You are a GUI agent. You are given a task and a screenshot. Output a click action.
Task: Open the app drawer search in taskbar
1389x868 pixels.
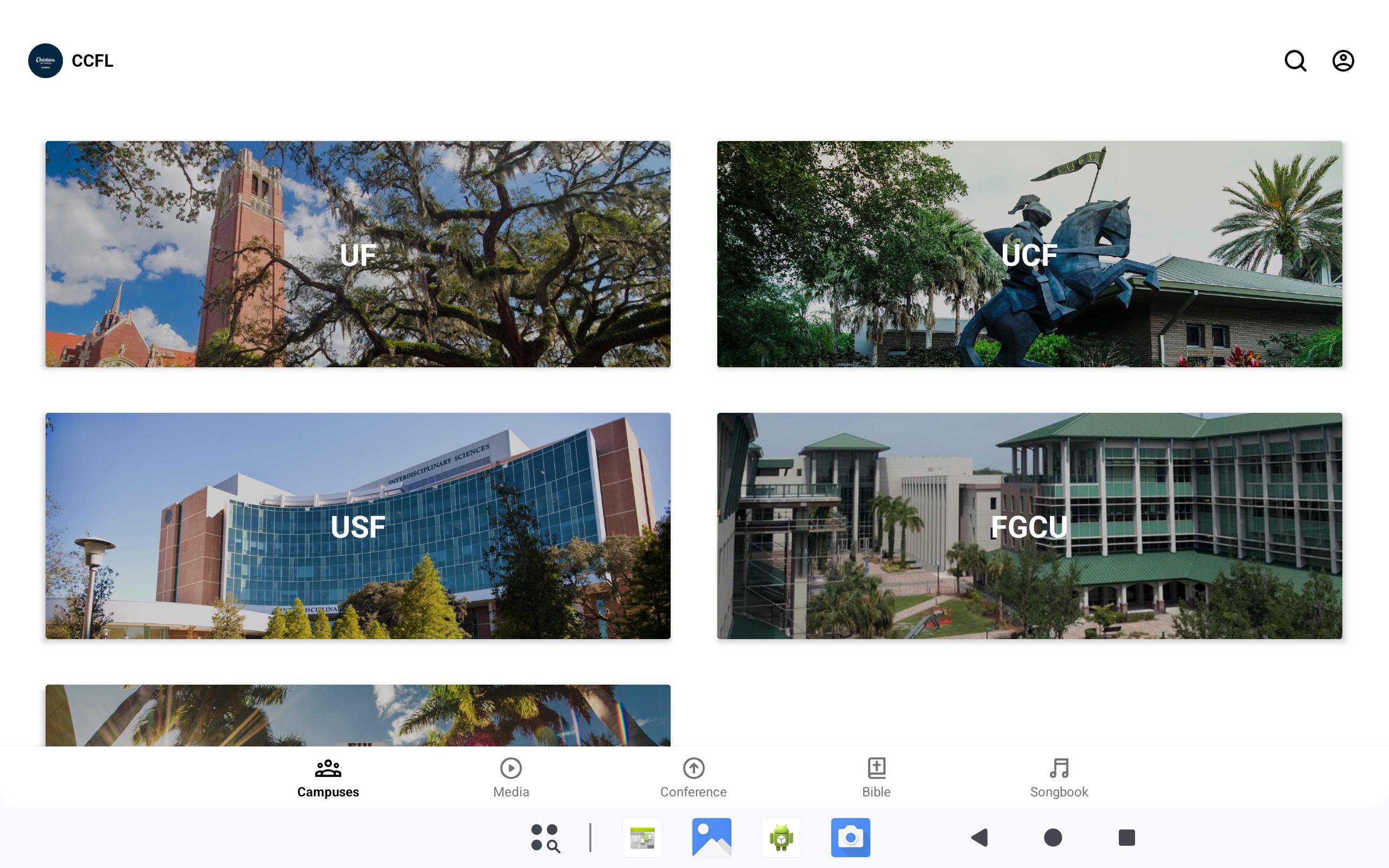click(545, 837)
